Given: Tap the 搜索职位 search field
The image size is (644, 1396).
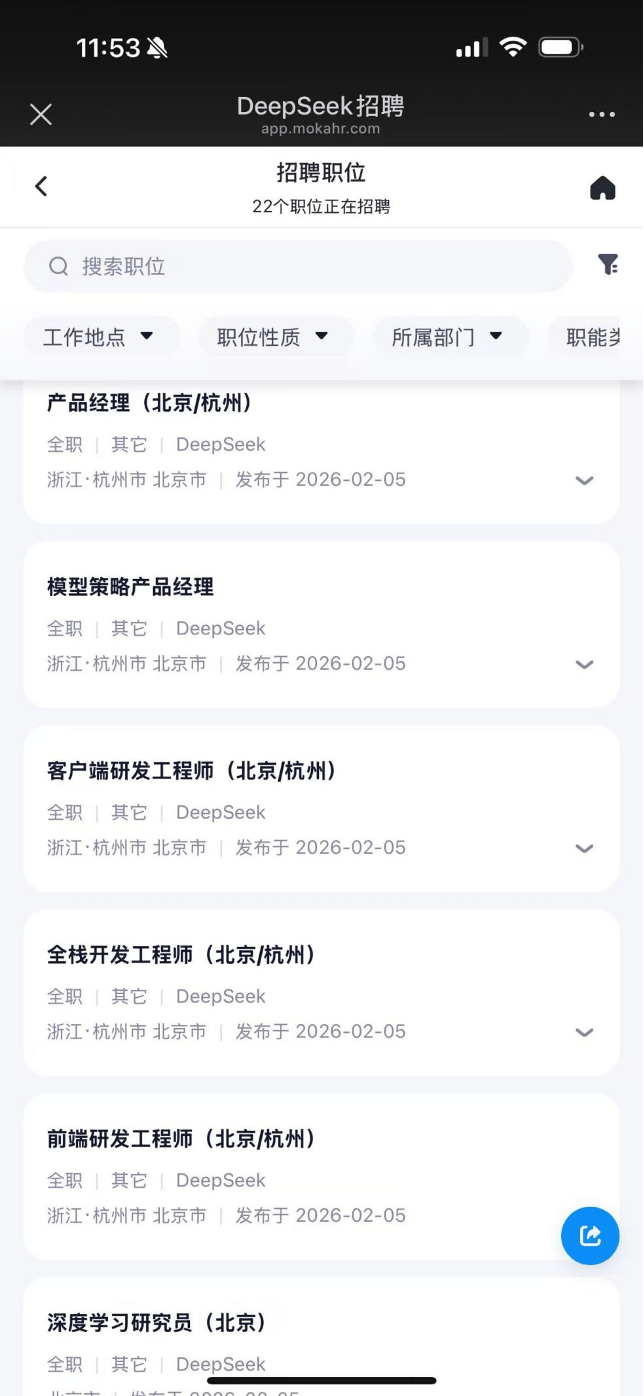Looking at the screenshot, I should pos(298,266).
